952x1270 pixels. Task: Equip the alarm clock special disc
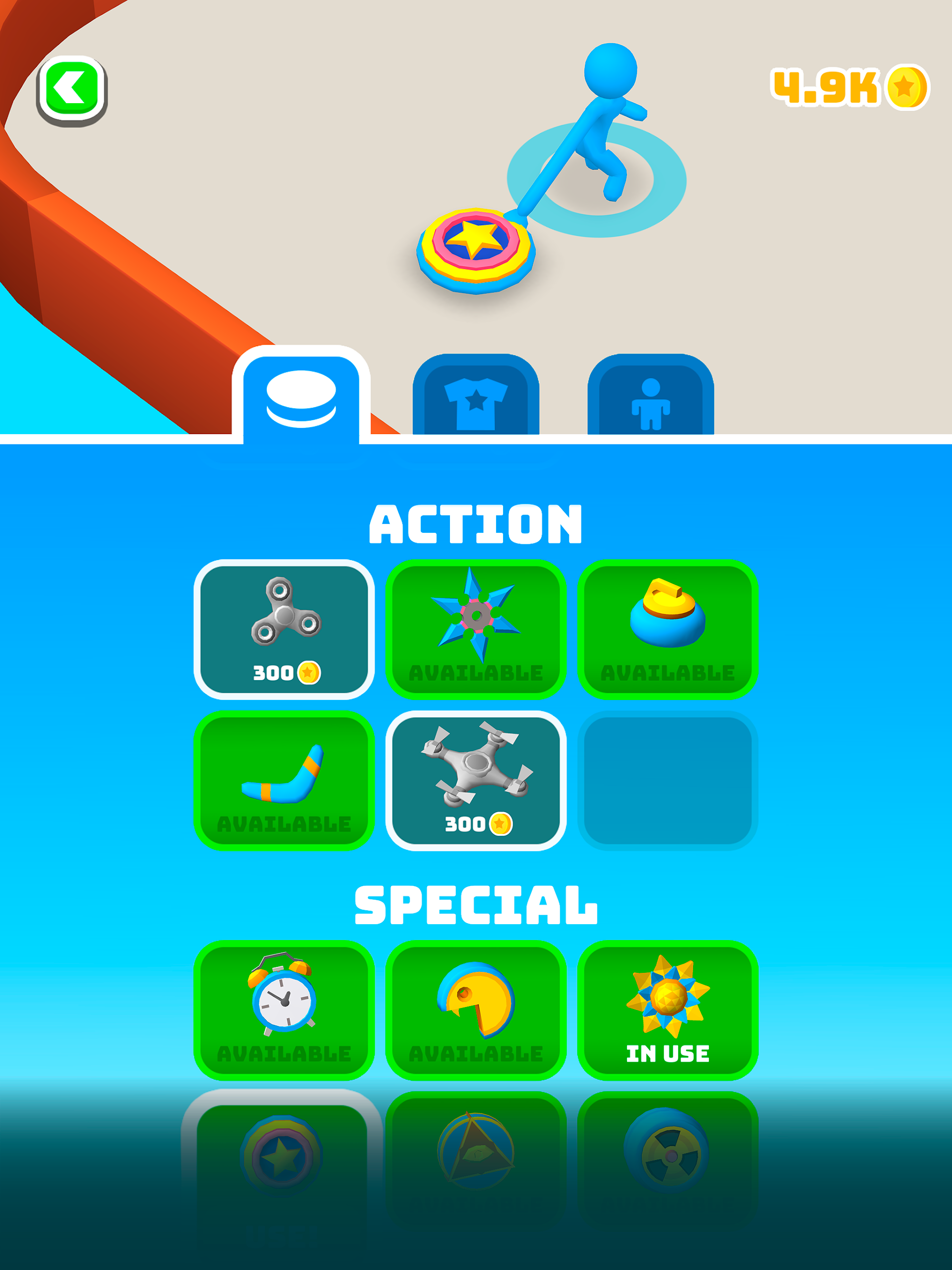coord(284,1011)
